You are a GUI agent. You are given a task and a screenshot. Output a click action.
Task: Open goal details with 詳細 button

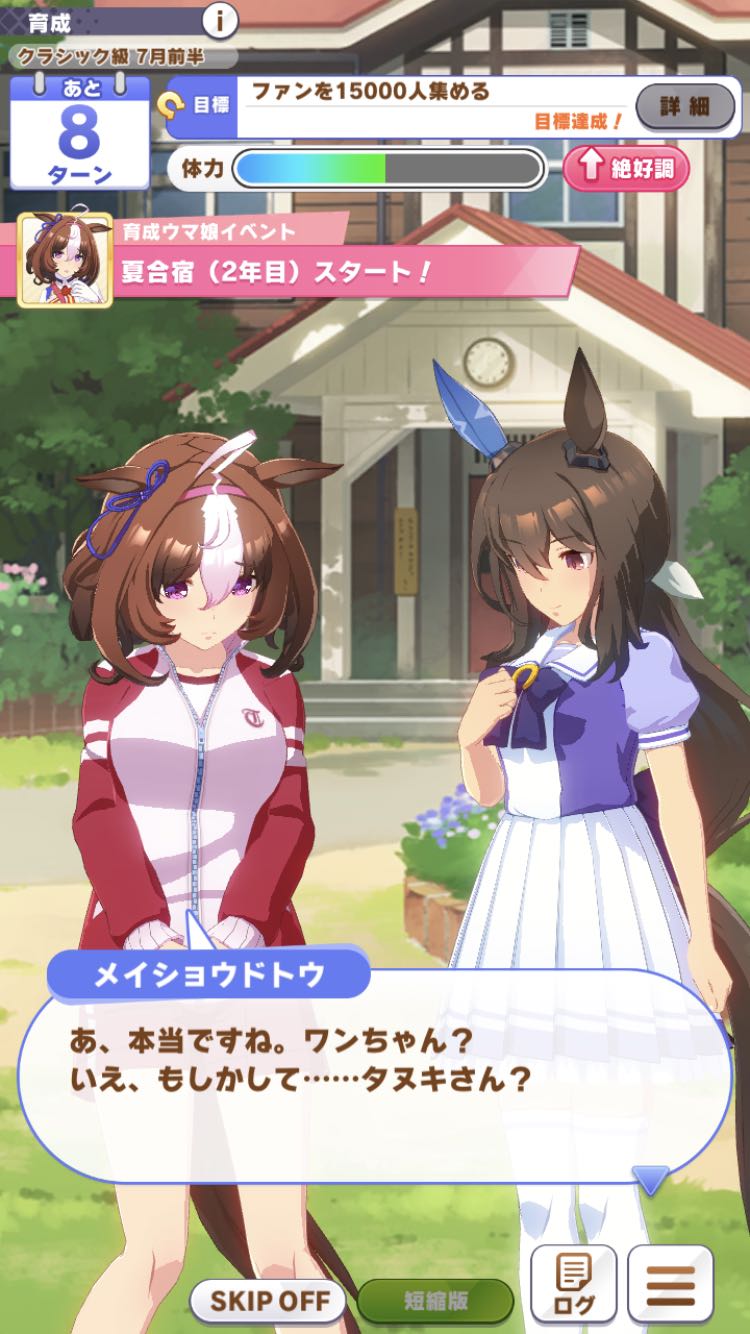click(685, 107)
